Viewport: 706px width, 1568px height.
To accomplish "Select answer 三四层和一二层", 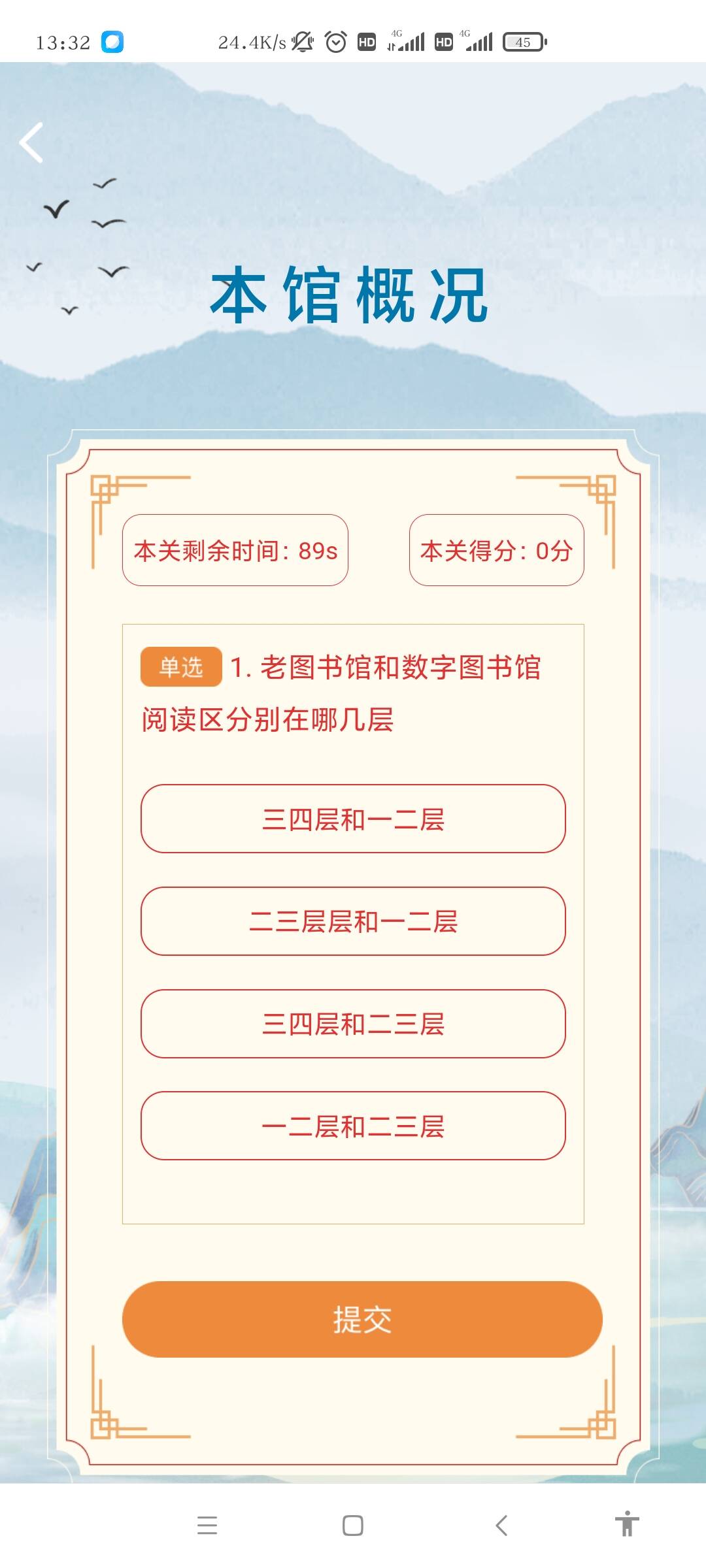I will point(353,819).
